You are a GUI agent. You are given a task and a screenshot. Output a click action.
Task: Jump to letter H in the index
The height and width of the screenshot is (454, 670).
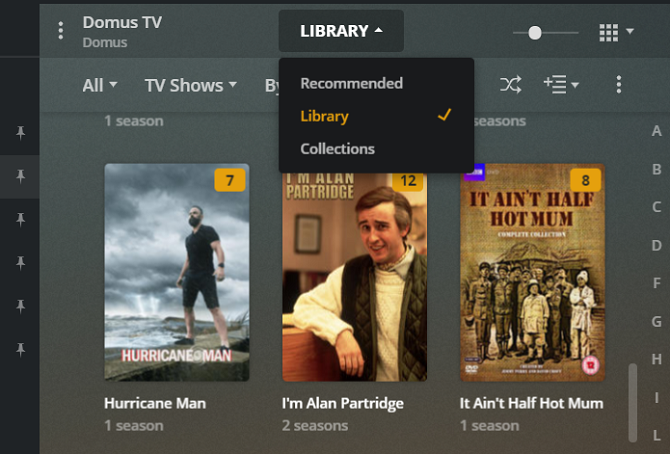pyautogui.click(x=657, y=359)
